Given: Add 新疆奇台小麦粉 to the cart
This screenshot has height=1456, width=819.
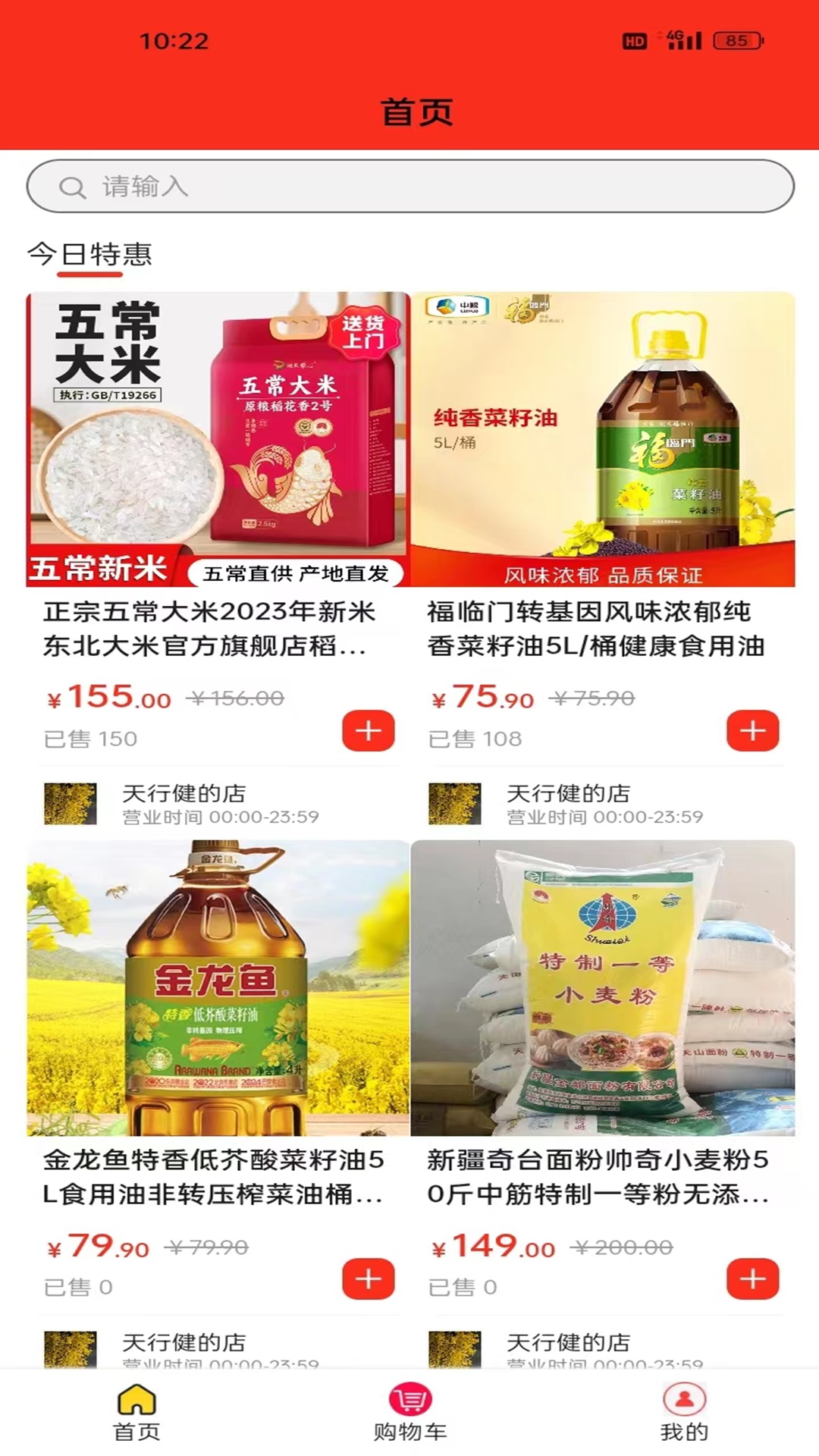Looking at the screenshot, I should (x=752, y=1279).
